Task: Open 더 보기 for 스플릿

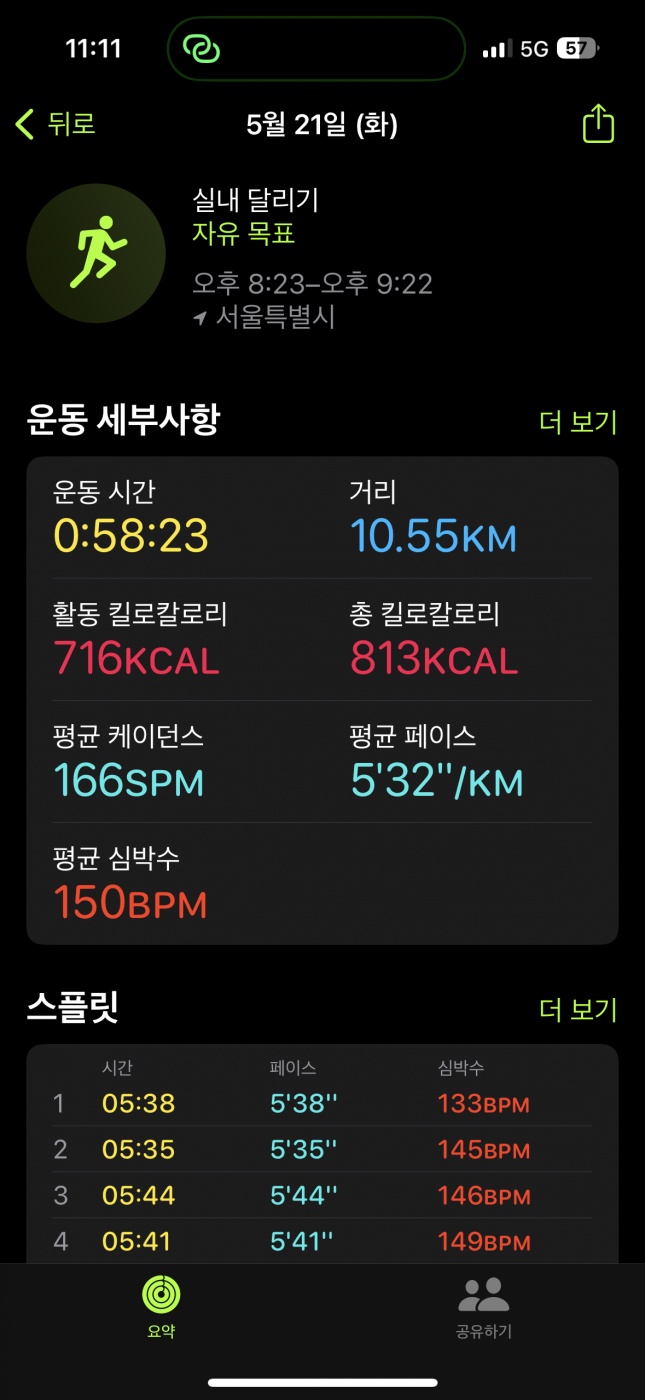Action: (577, 1009)
